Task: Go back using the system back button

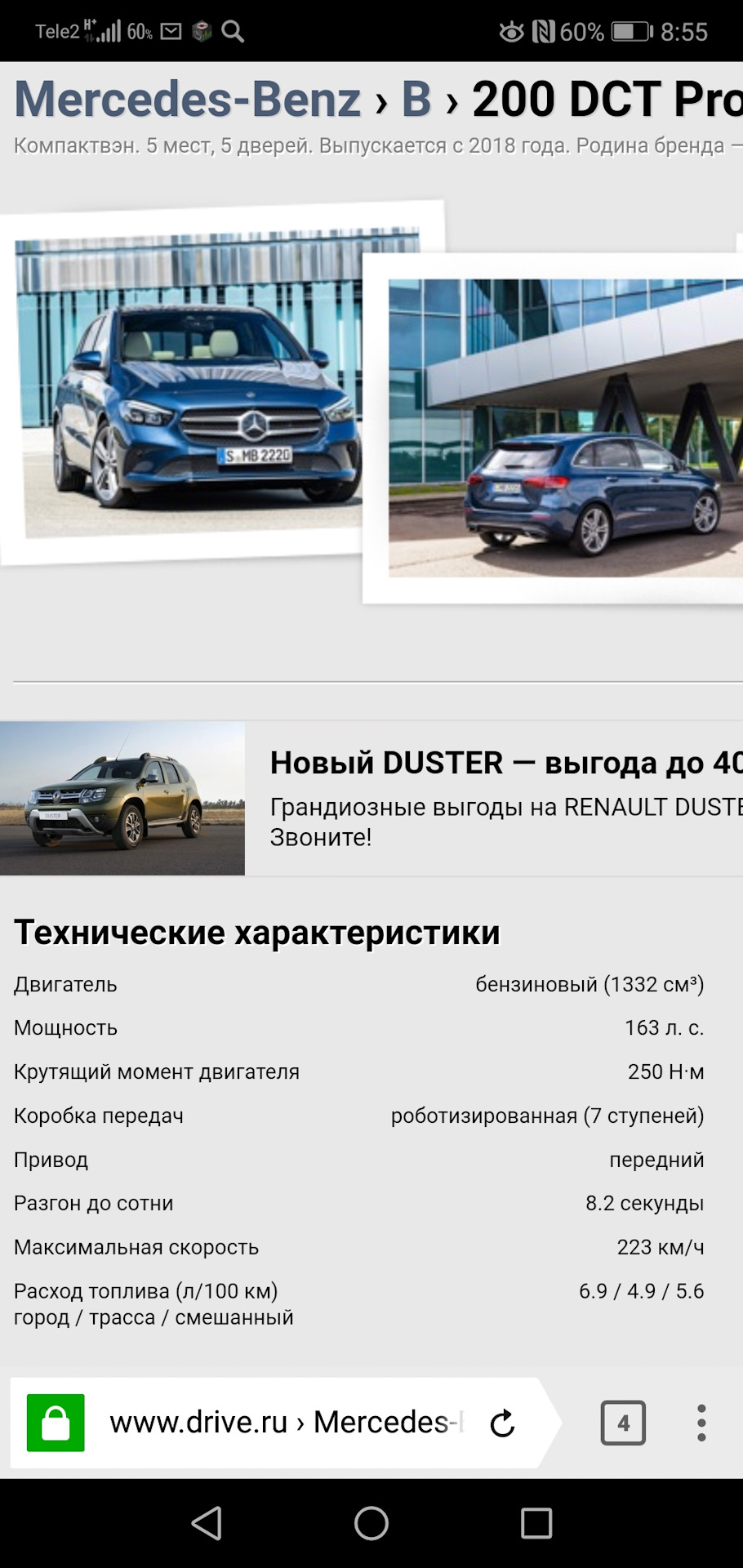Action: click(207, 1523)
